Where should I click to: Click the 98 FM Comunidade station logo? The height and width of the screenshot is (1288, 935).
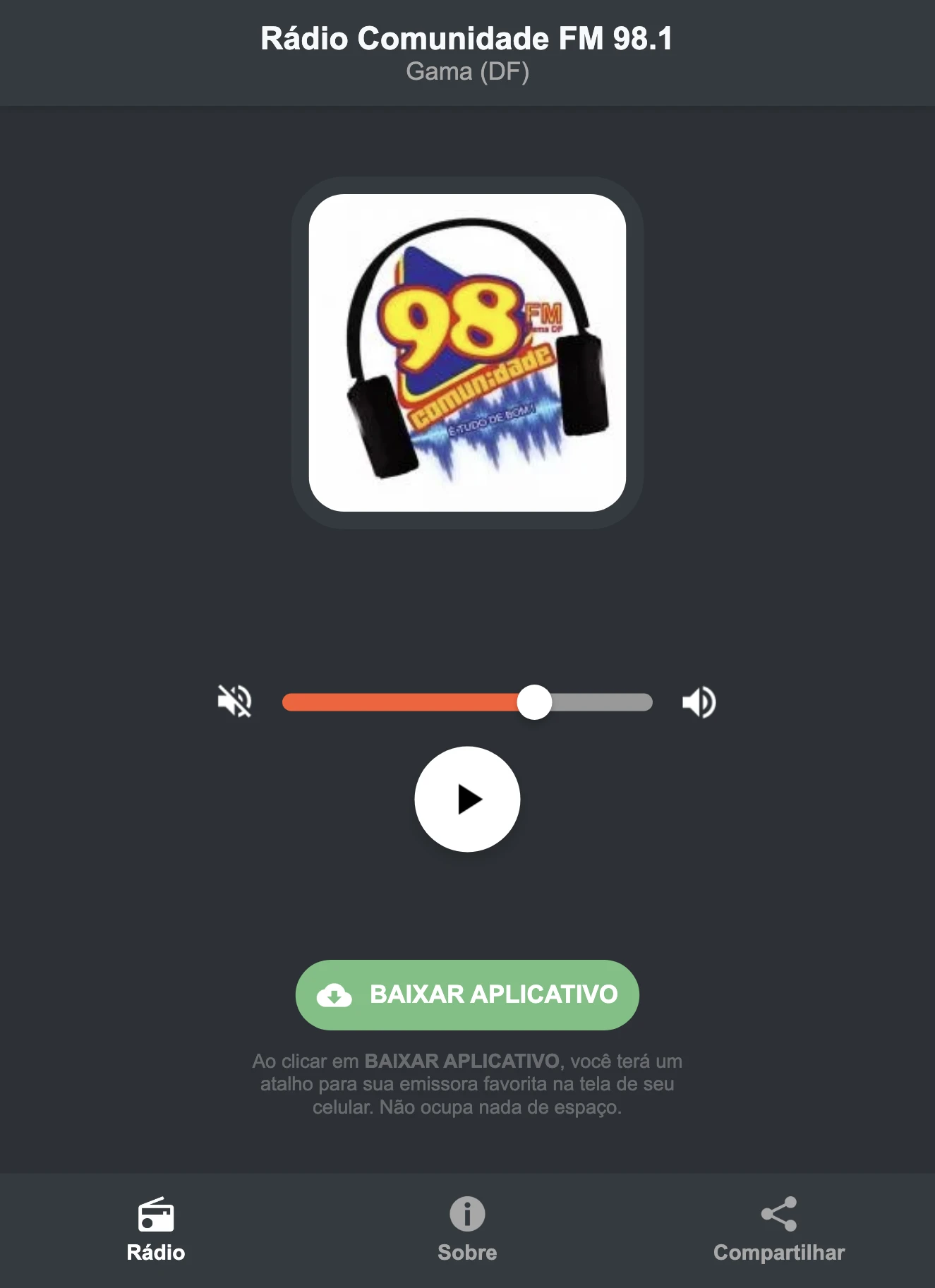pos(467,353)
